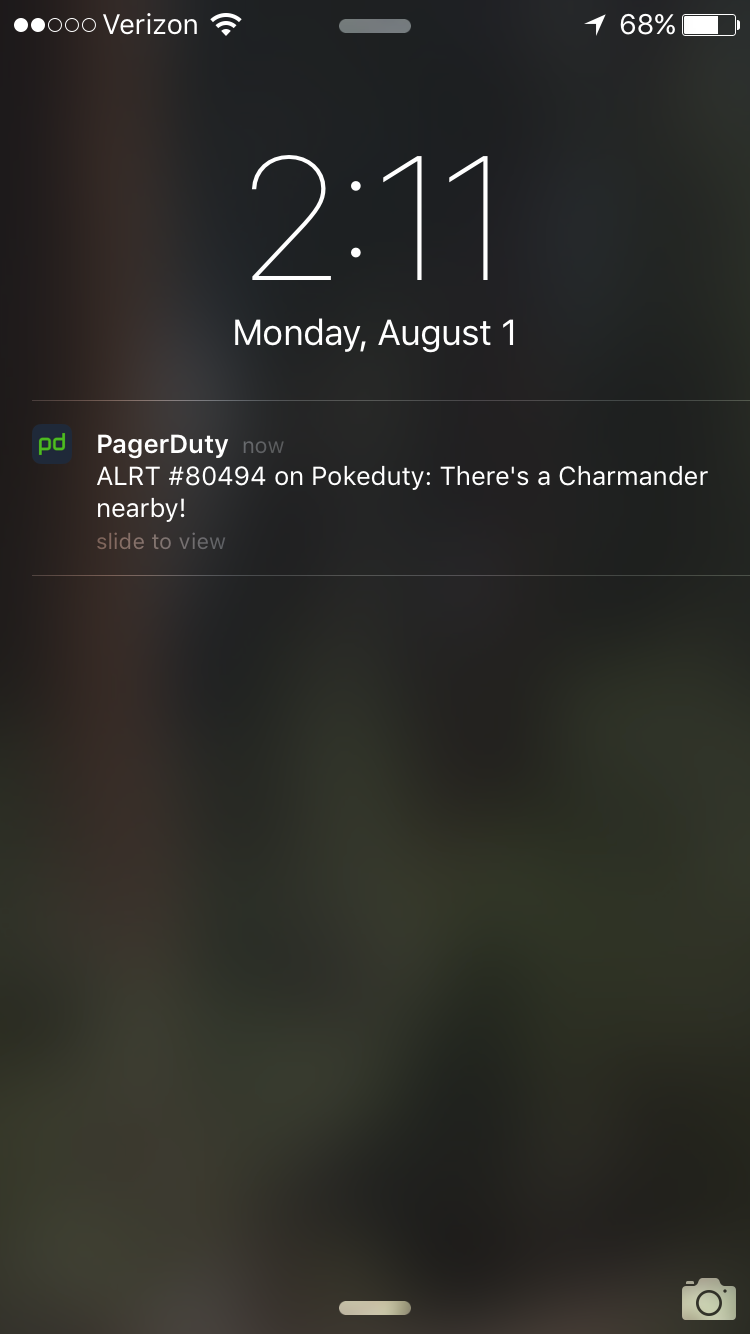
Task: Tap the battery icon
Action: point(711,25)
